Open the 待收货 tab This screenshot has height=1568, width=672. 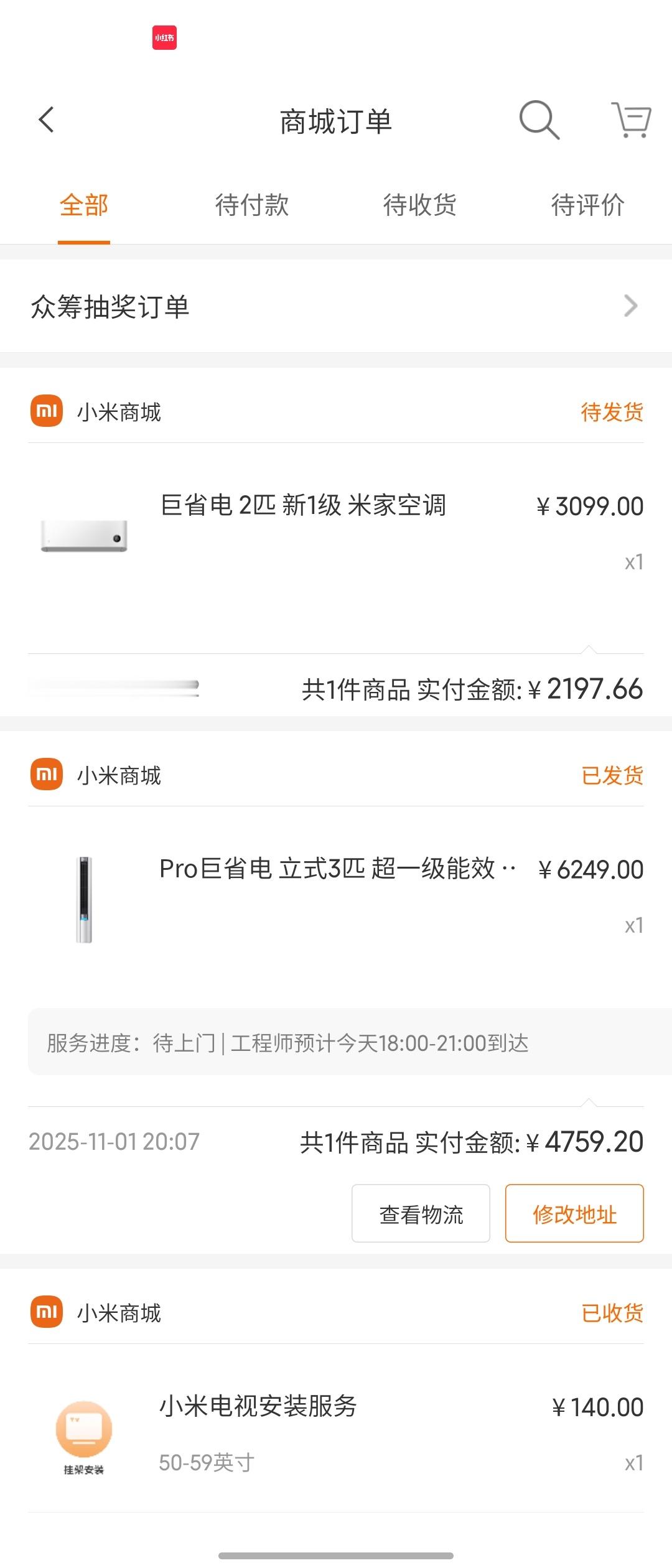tap(420, 206)
